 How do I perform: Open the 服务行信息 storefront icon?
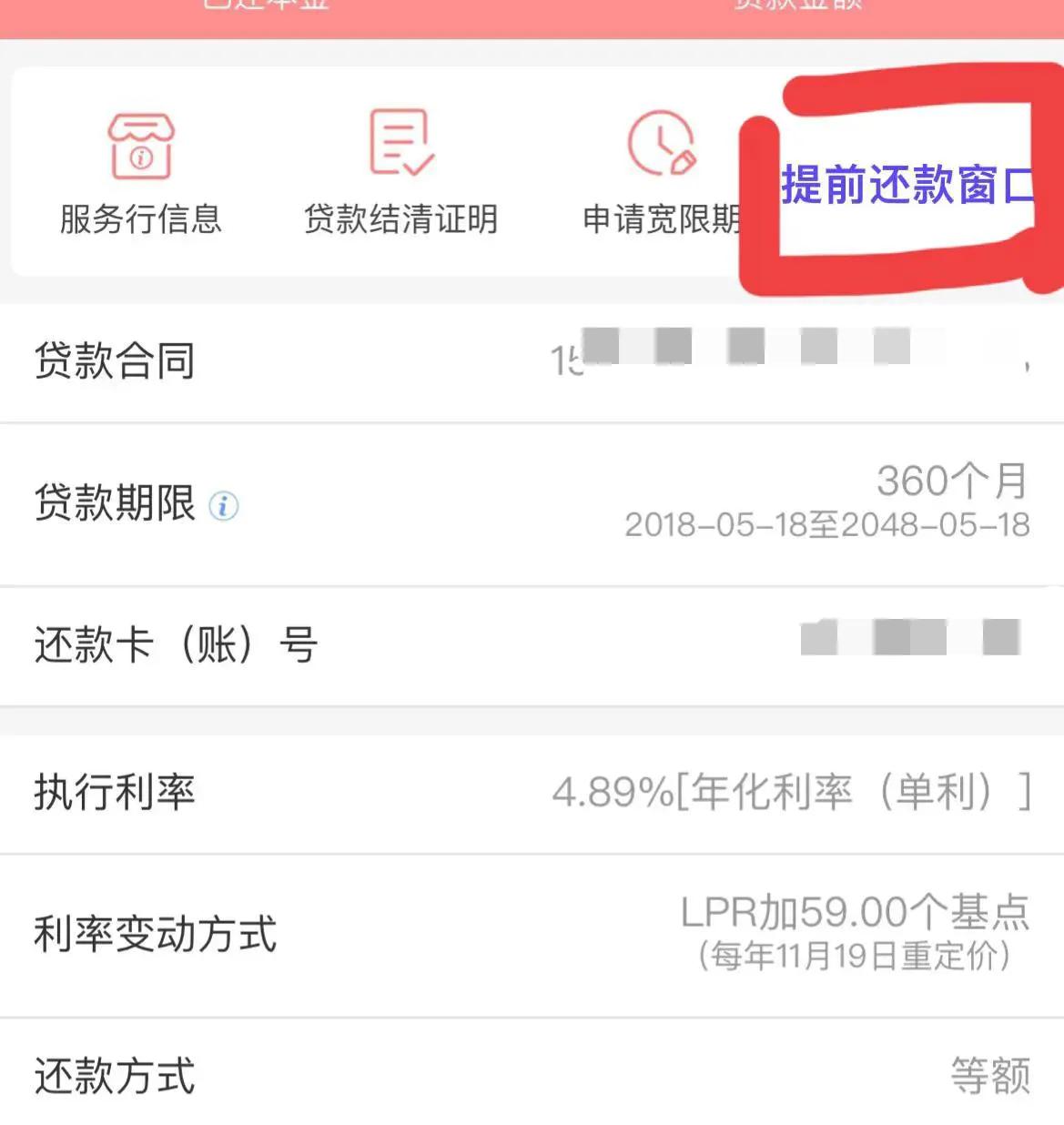tap(140, 147)
